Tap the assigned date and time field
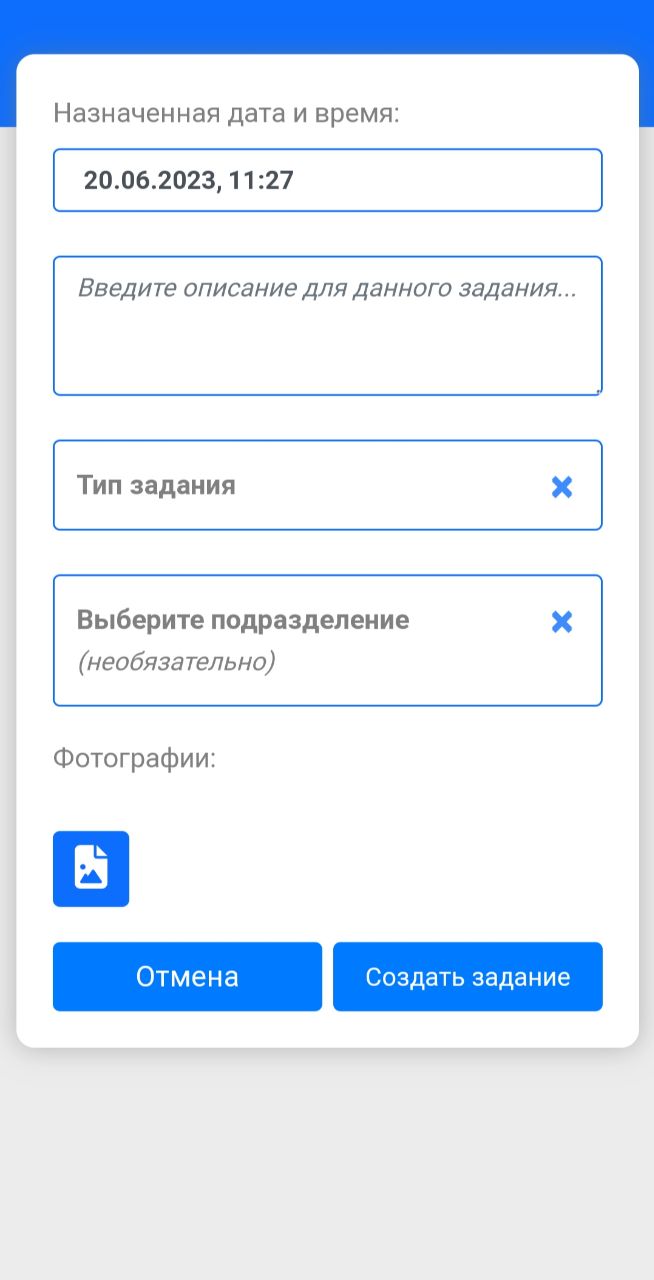Viewport: 654px width, 1280px height. coord(327,180)
